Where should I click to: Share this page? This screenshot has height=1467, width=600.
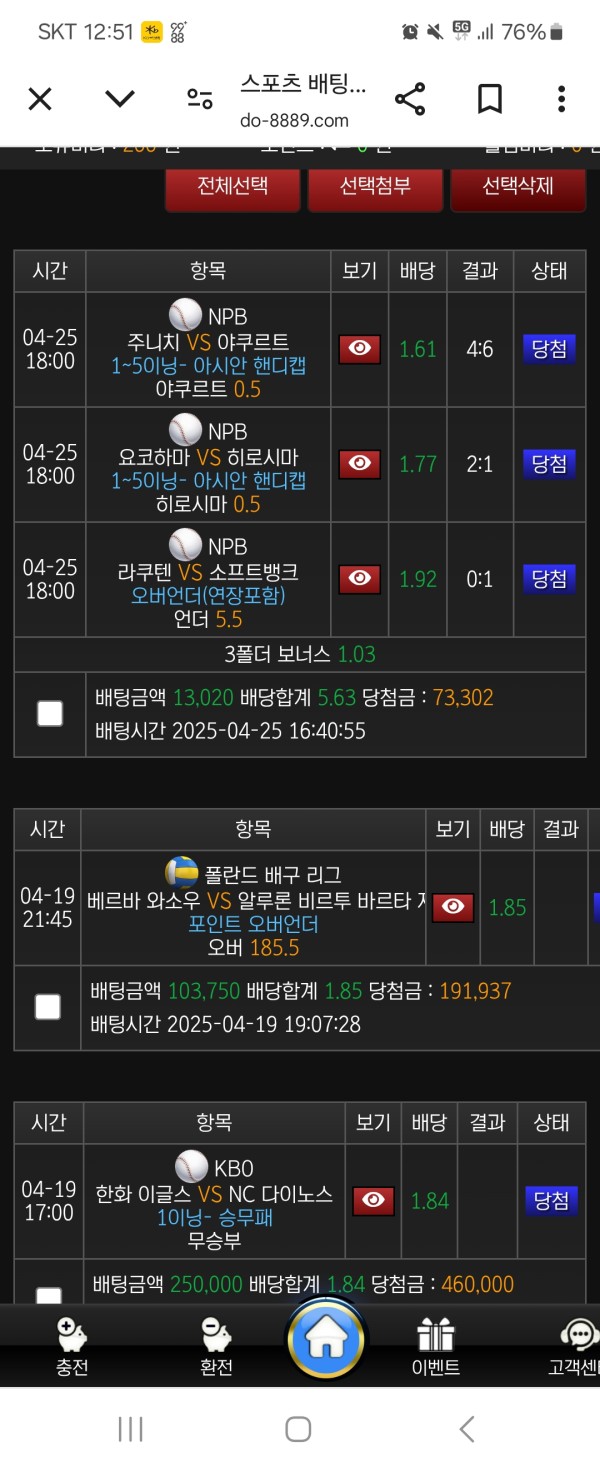410,98
